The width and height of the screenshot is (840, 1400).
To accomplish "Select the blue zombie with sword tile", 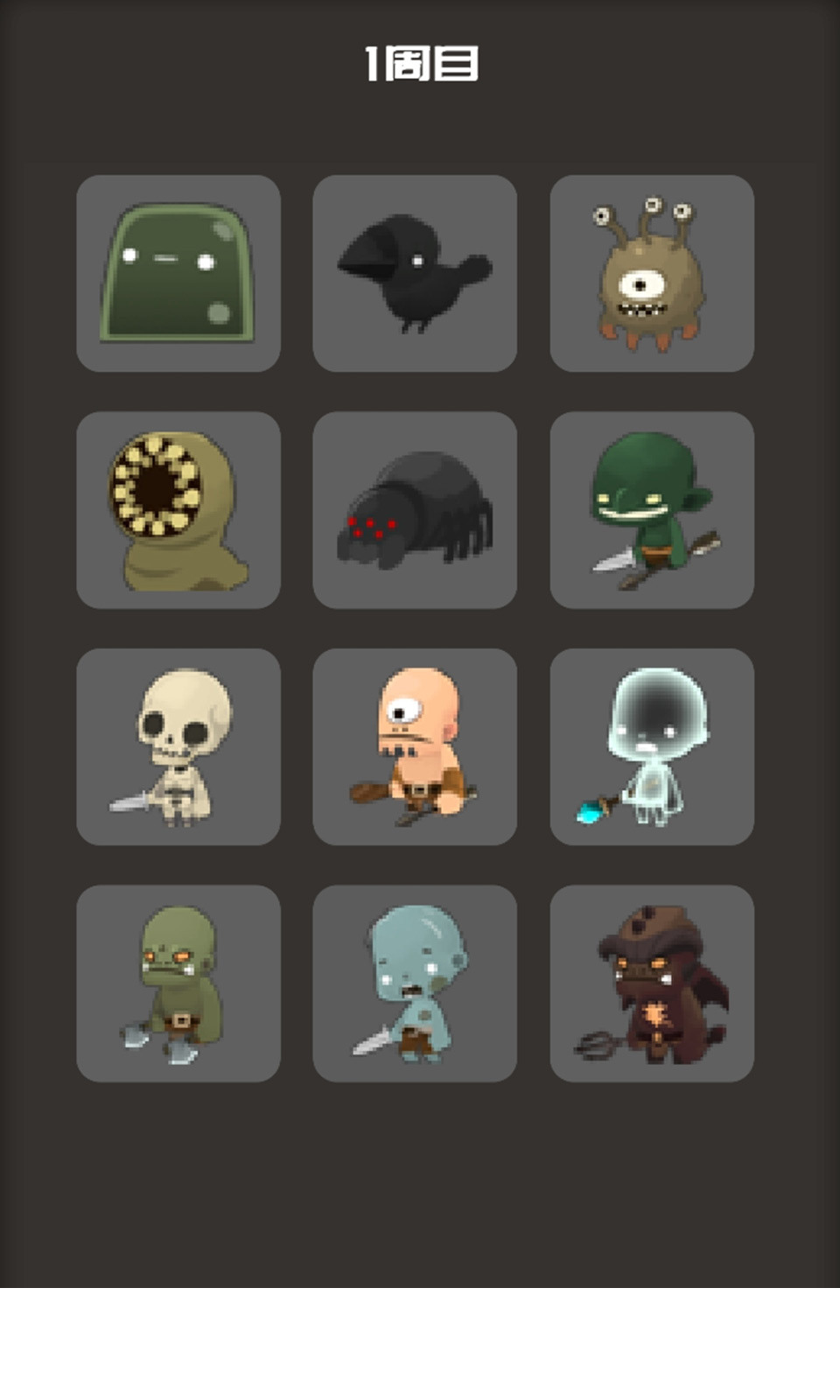I will pos(415,983).
